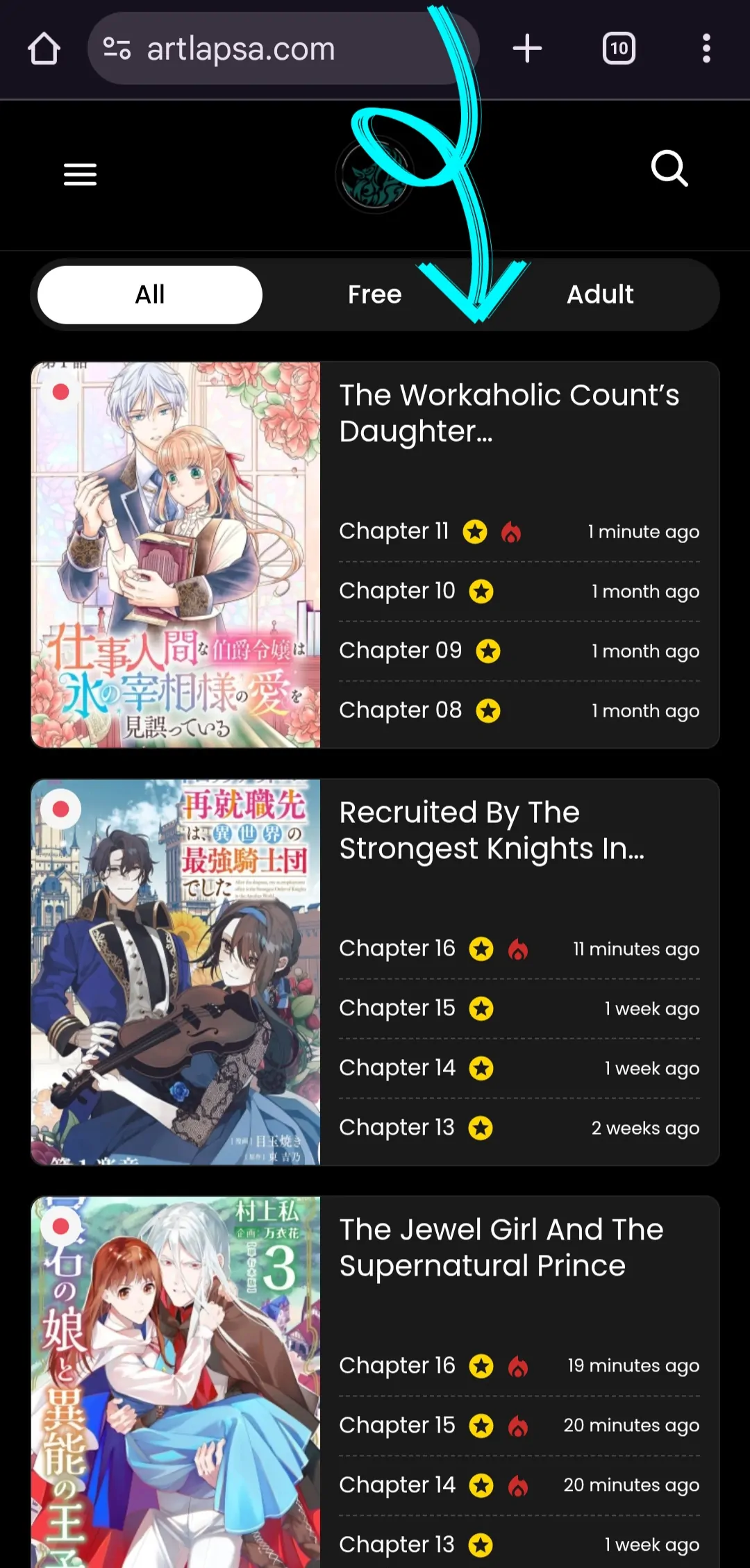Image resolution: width=750 pixels, height=1568 pixels.
Task: Switch to the Free tab
Action: coord(374,294)
